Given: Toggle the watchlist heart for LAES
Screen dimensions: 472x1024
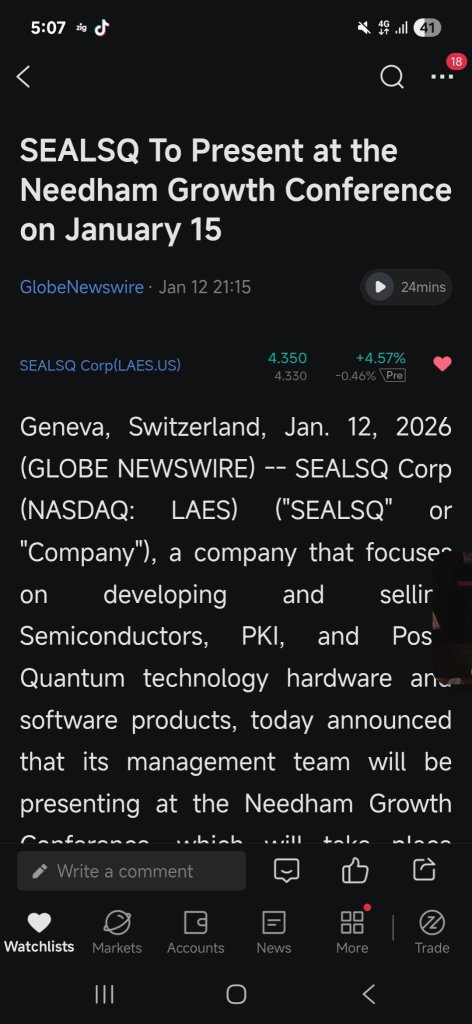Looking at the screenshot, I should (x=442, y=364).
